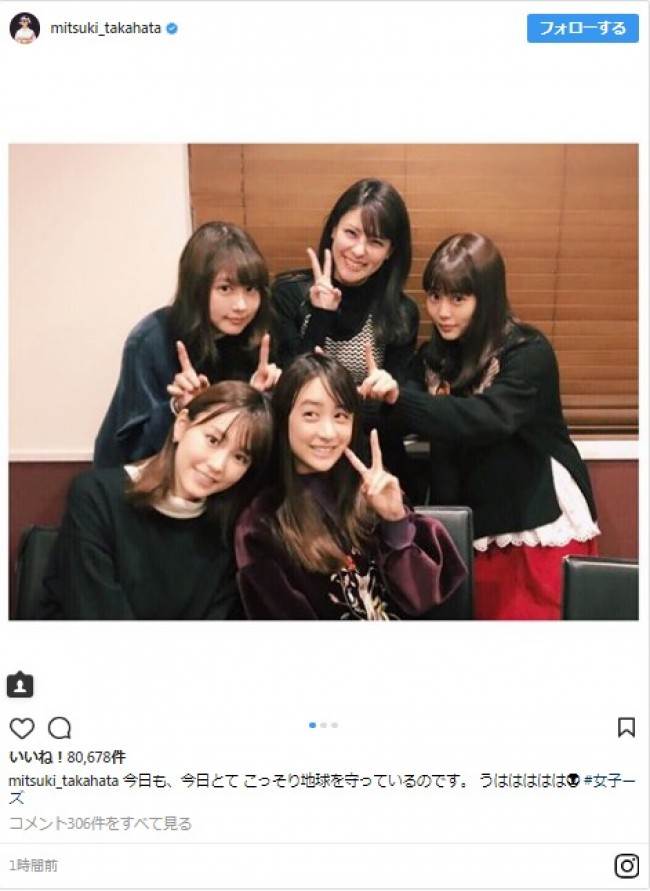The image size is (650, 891).
Task: Tap the carousel page indicator dots
Action: 323,725
